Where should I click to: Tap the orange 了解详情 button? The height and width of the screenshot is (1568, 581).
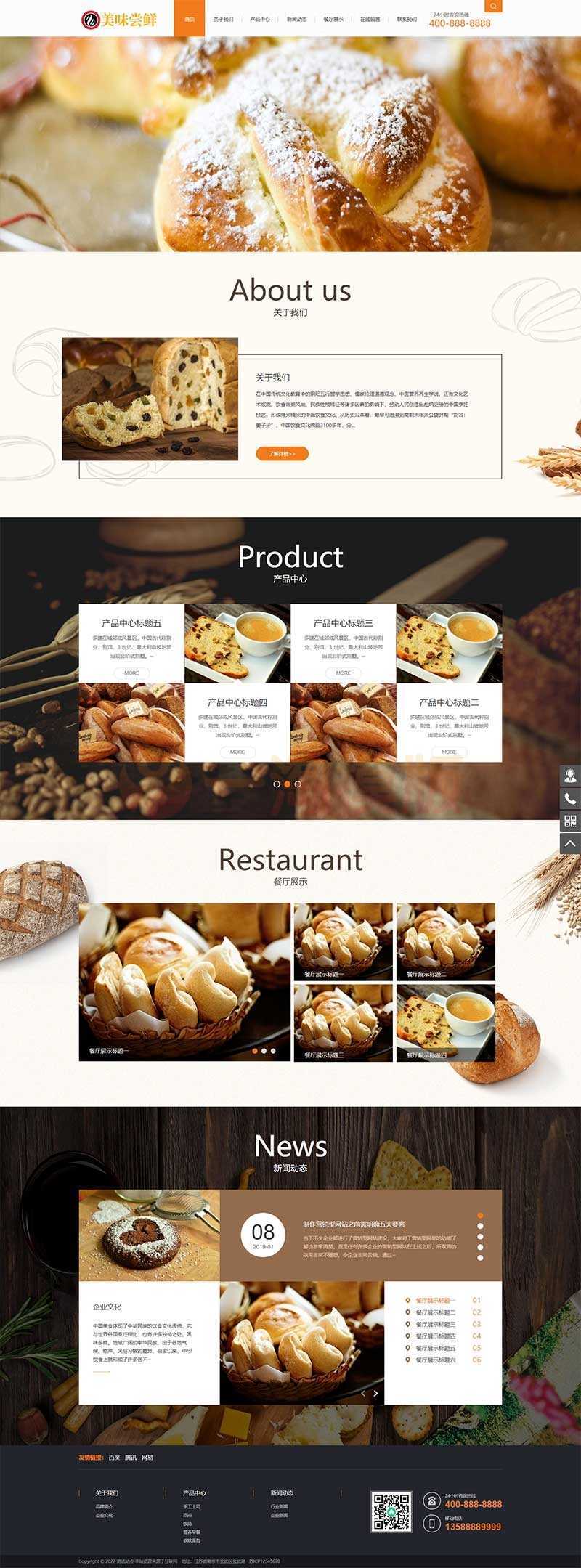pyautogui.click(x=282, y=453)
